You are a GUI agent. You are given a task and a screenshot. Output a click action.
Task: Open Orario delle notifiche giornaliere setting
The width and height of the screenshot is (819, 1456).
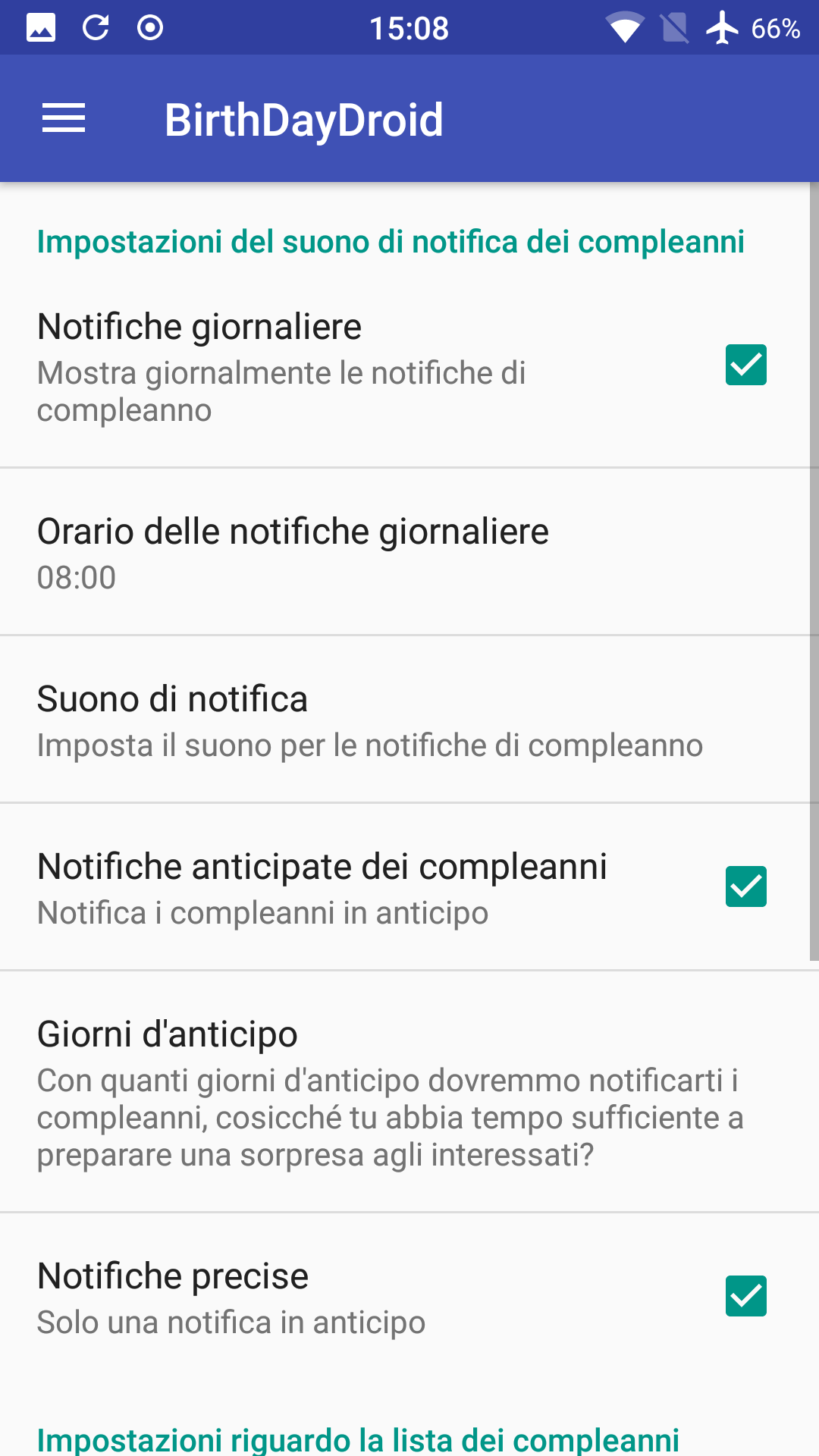293,552
